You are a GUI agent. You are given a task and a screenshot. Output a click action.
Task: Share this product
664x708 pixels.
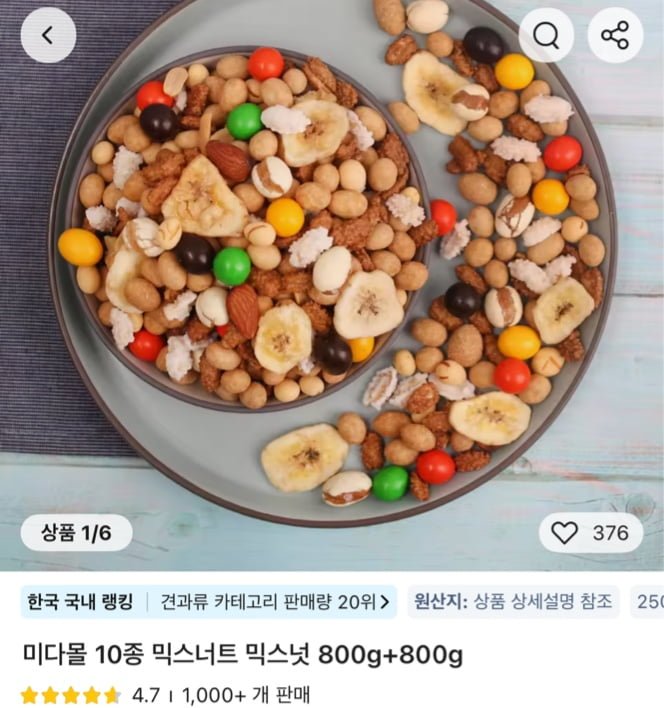[614, 36]
